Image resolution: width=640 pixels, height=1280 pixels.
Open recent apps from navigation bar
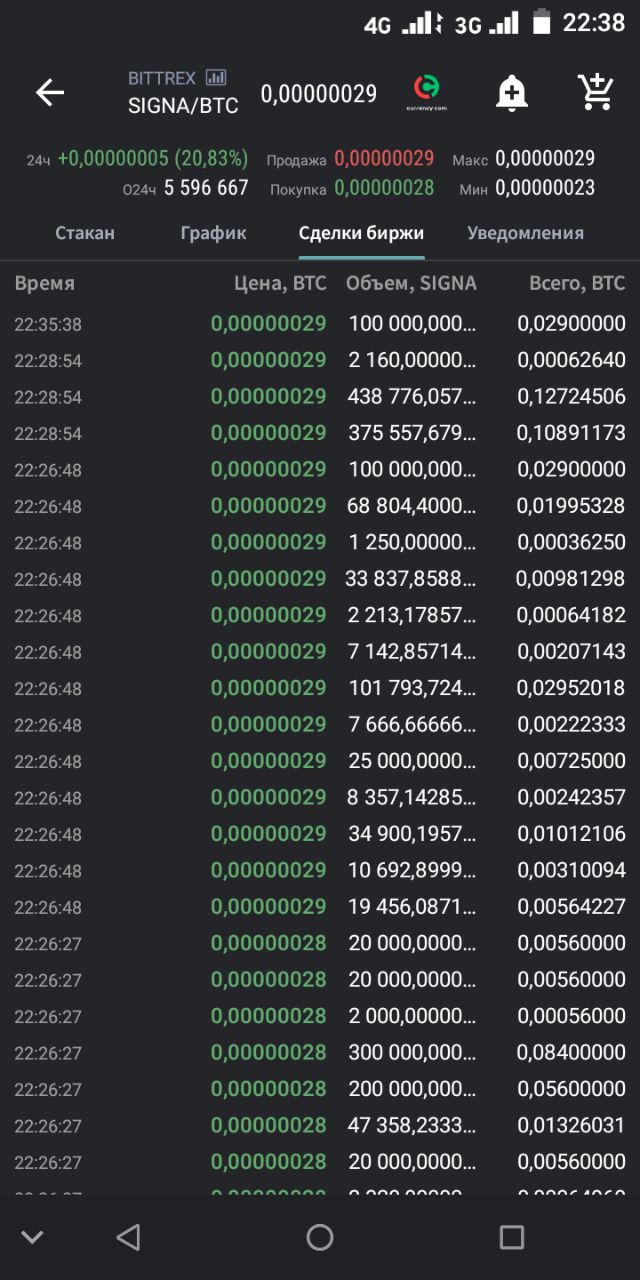[511, 1237]
